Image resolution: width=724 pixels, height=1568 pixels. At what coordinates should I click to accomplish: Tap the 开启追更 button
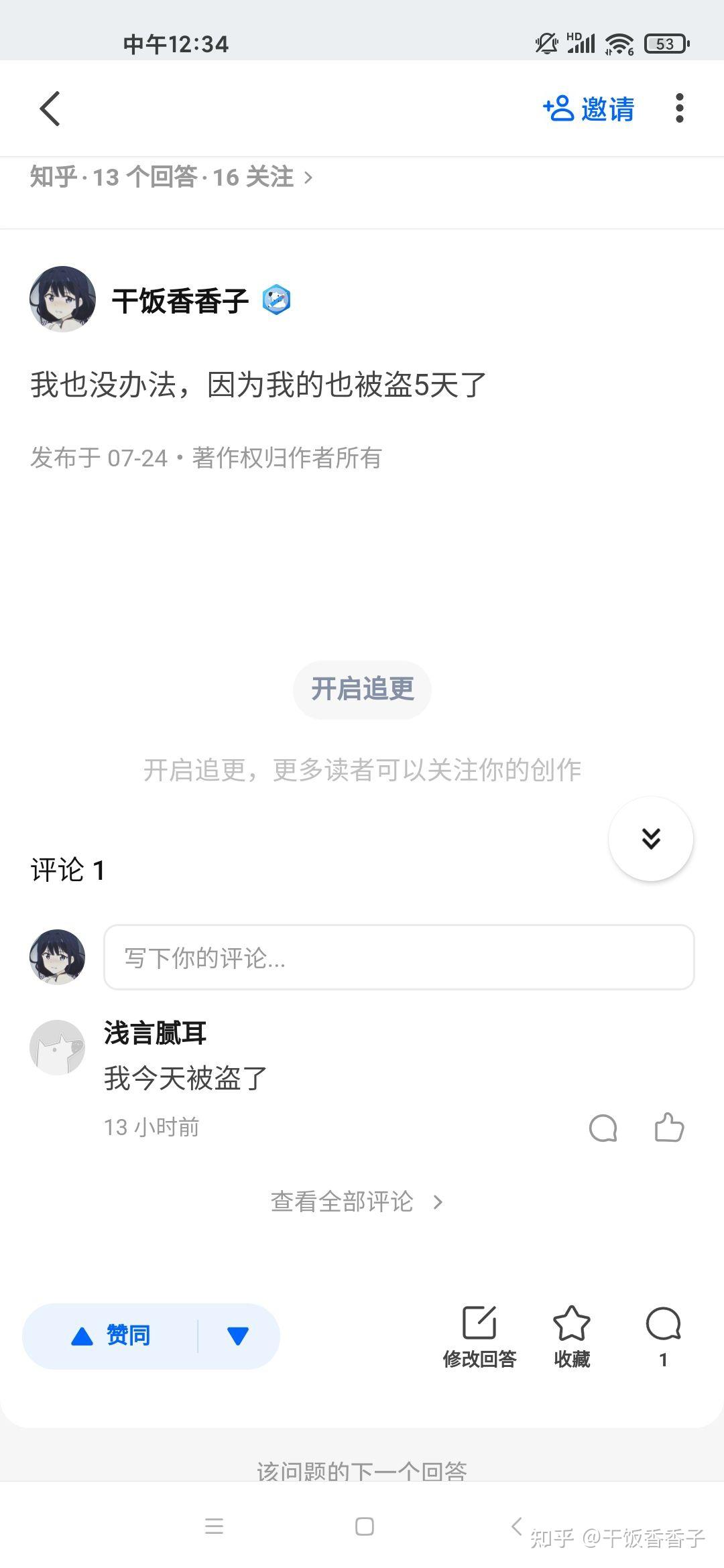click(362, 690)
